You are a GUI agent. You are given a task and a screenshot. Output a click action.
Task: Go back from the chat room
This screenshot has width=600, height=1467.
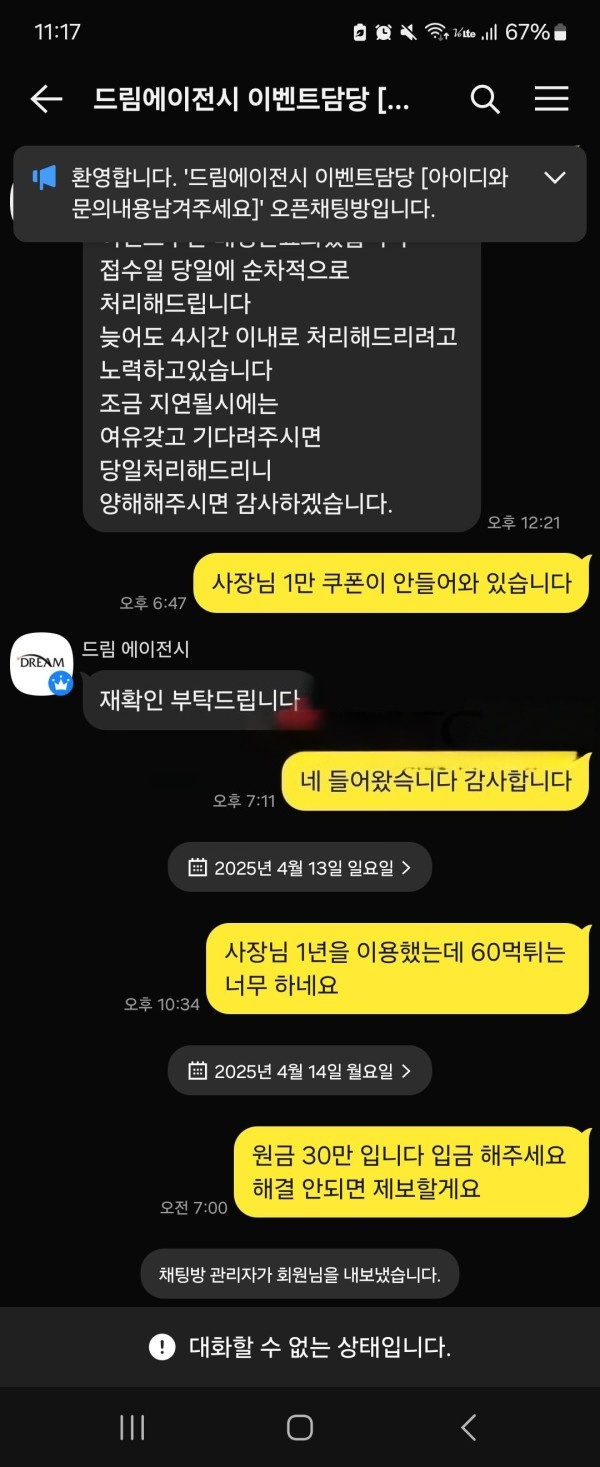pyautogui.click(x=46, y=99)
